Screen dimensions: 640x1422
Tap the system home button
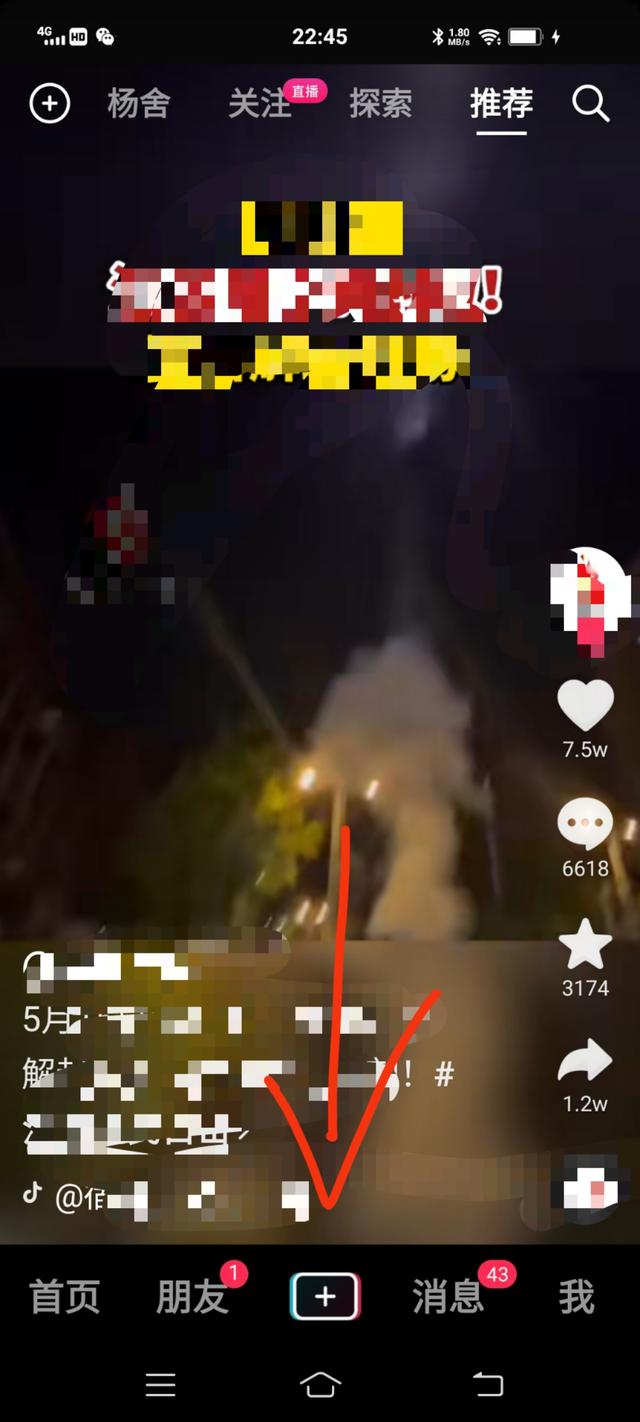[x=320, y=1384]
